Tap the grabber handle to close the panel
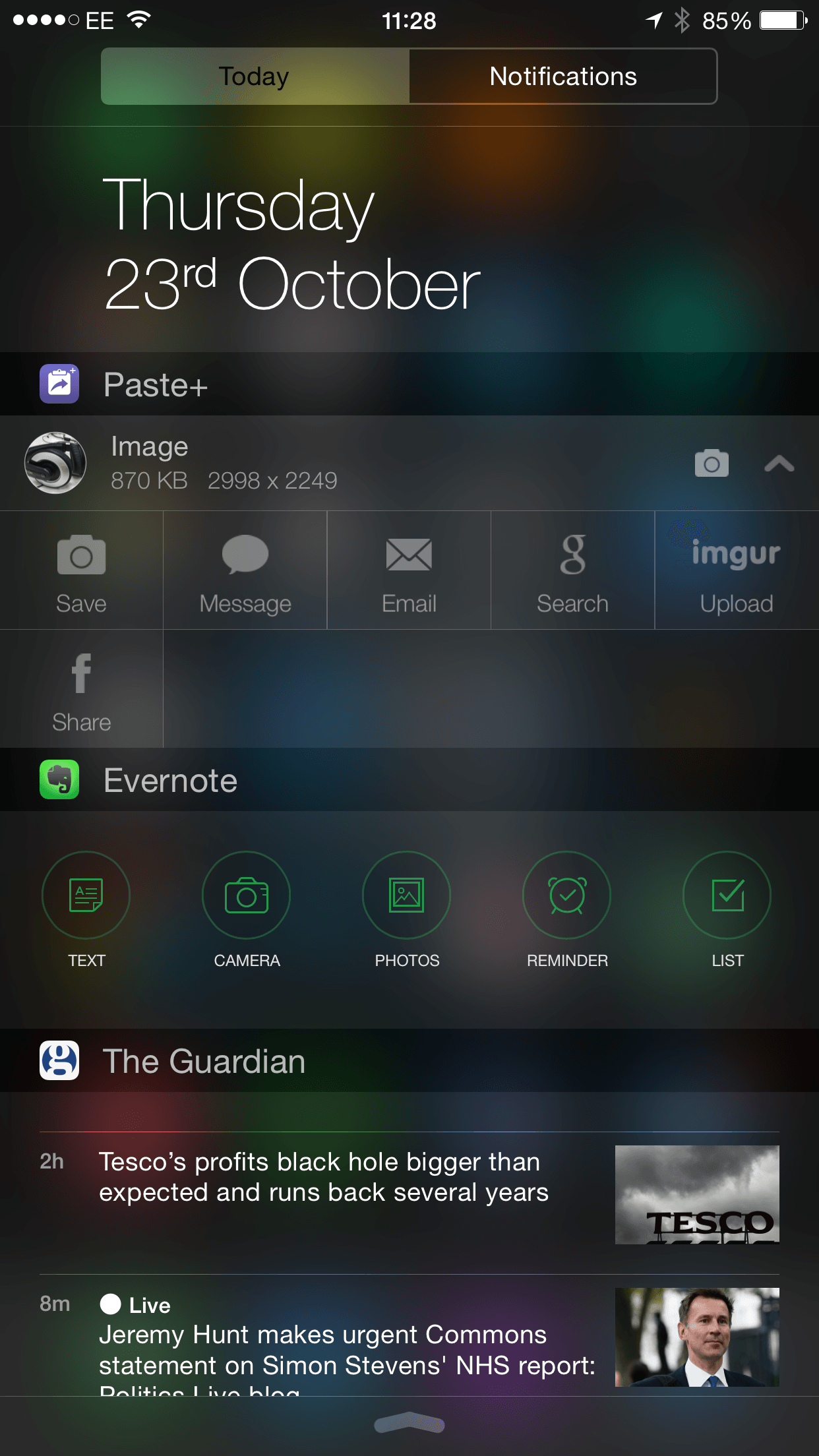Image resolution: width=819 pixels, height=1456 pixels. (409, 1424)
